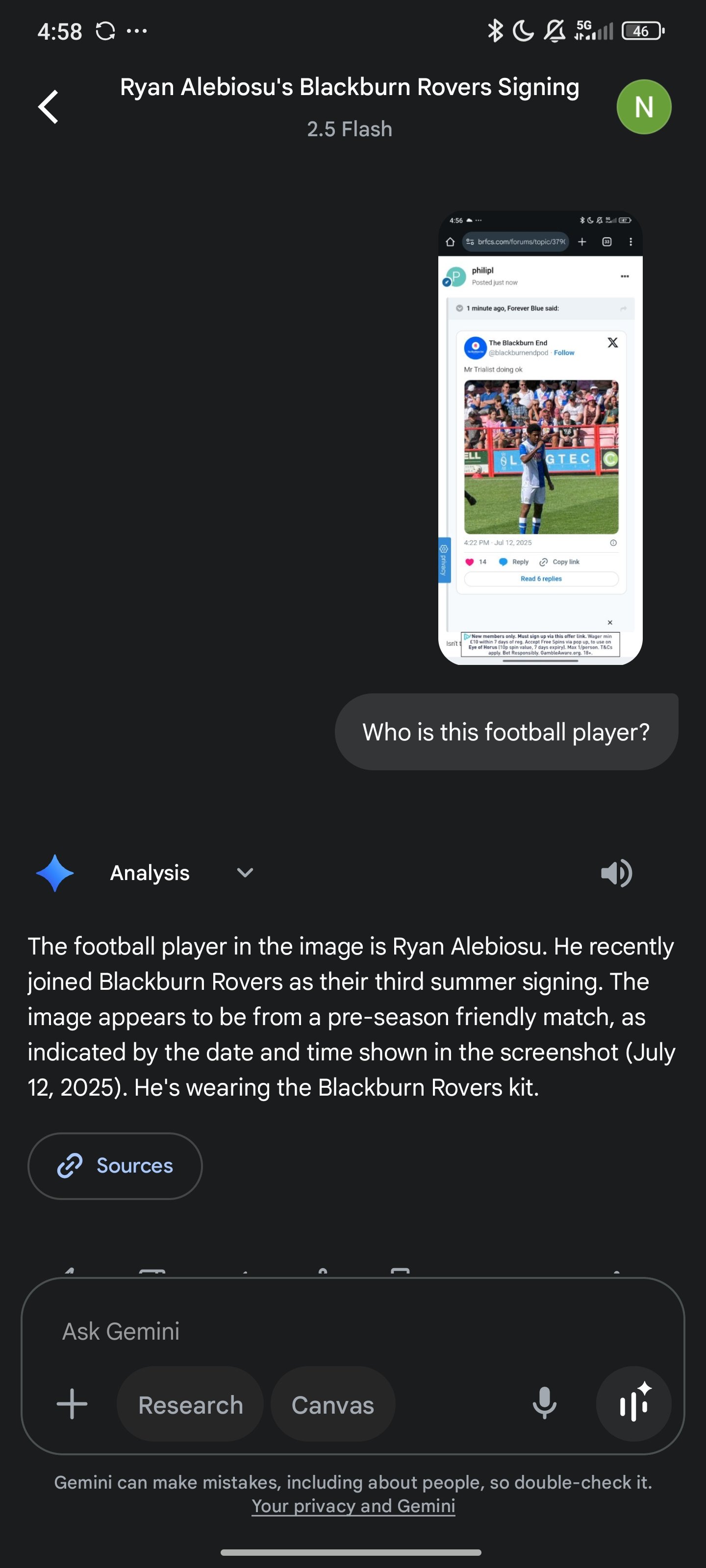Expand the Analysis dropdown chevron

coord(245,873)
